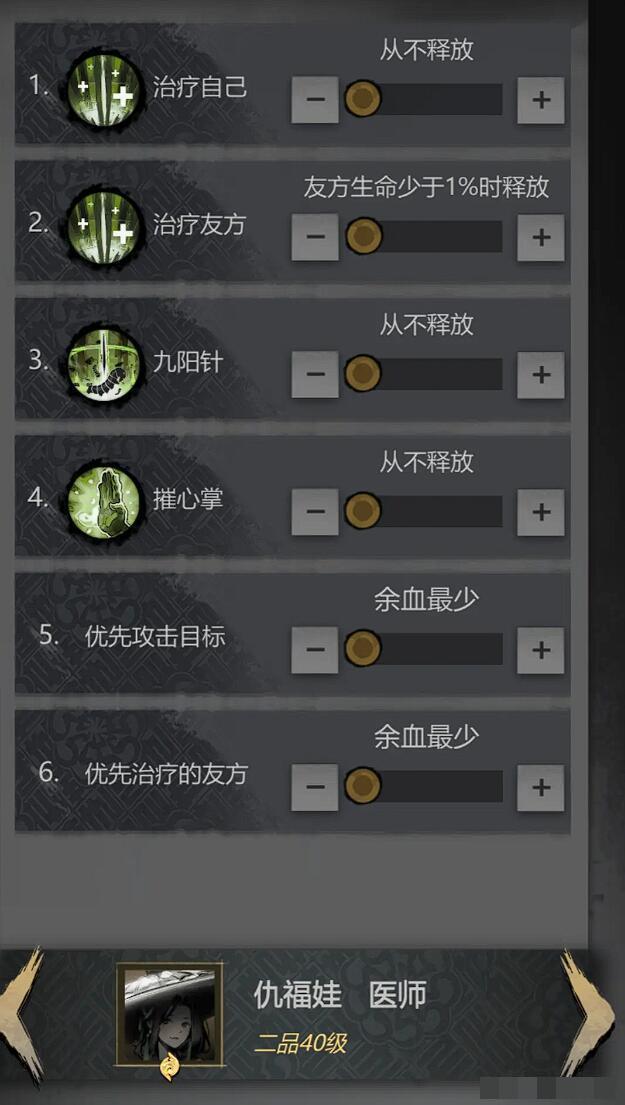The width and height of the screenshot is (625, 1105).
Task: Decrease 摧心掌 release setting
Action: point(315,512)
